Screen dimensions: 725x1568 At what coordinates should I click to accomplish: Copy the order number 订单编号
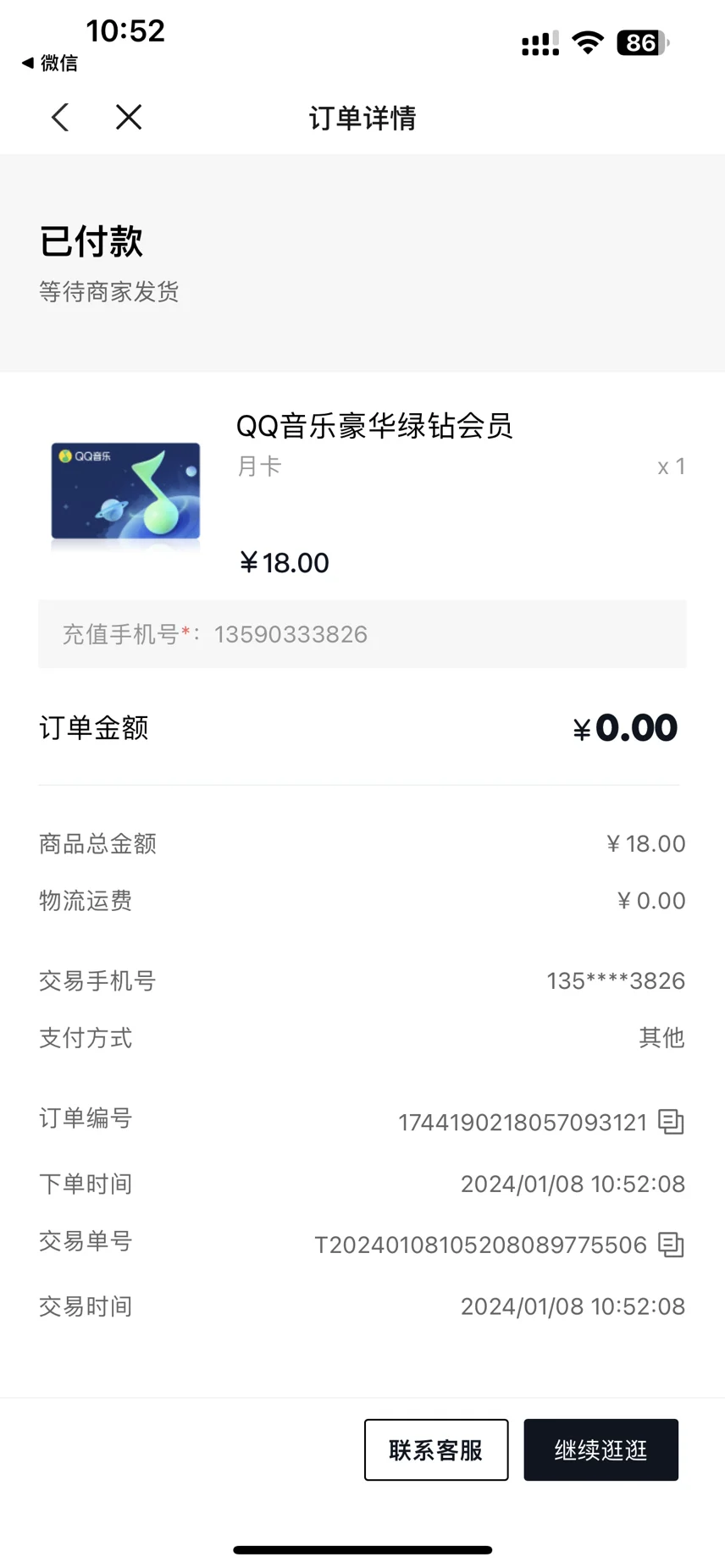point(671,1122)
